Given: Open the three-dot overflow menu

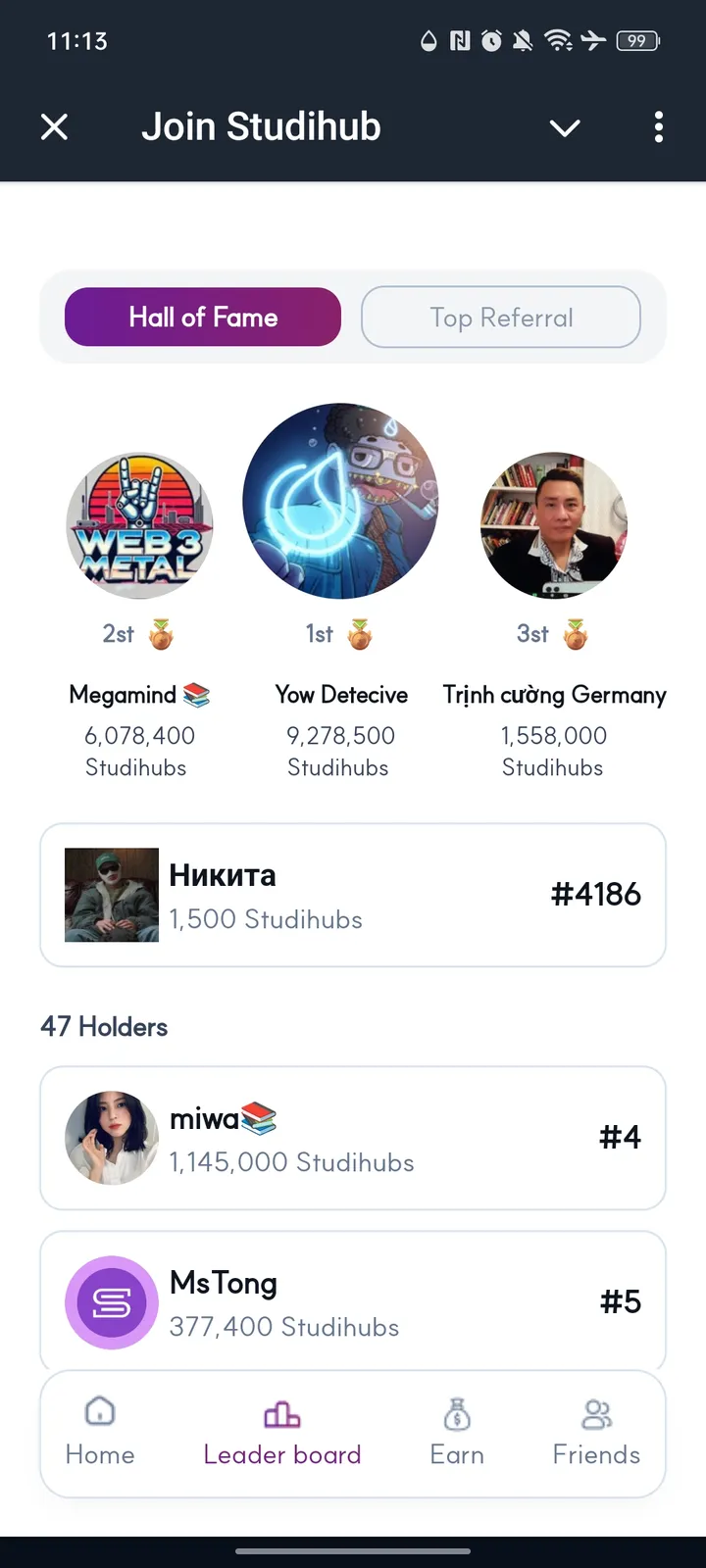Looking at the screenshot, I should [658, 127].
